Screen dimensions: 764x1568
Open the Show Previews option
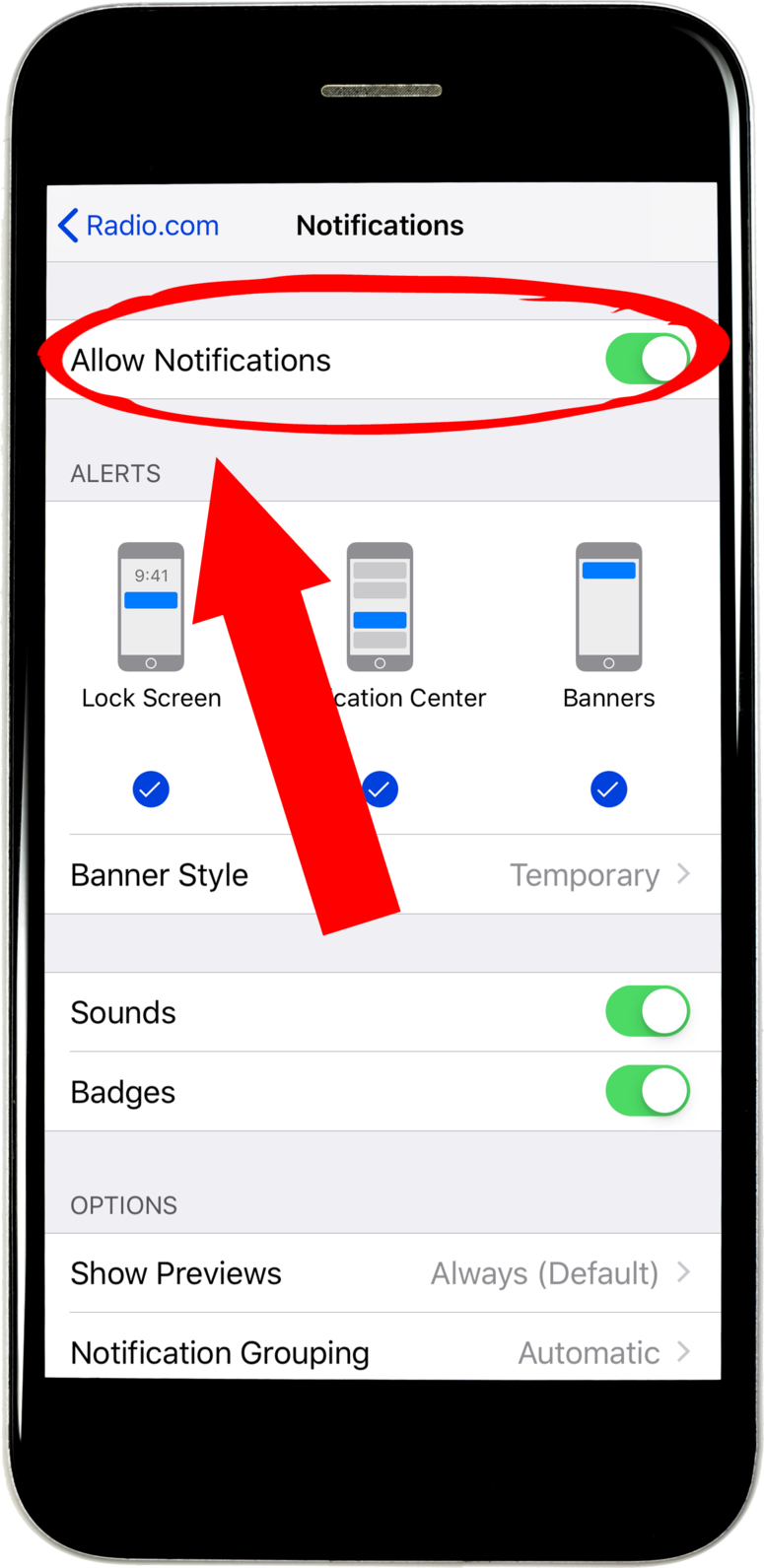382,1273
